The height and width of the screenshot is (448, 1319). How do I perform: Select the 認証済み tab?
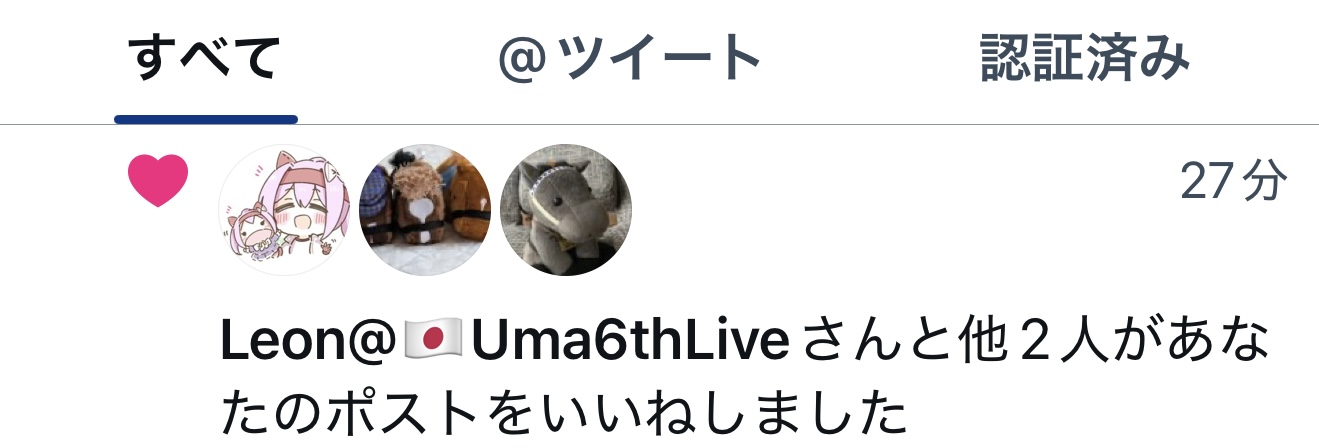point(1085,60)
